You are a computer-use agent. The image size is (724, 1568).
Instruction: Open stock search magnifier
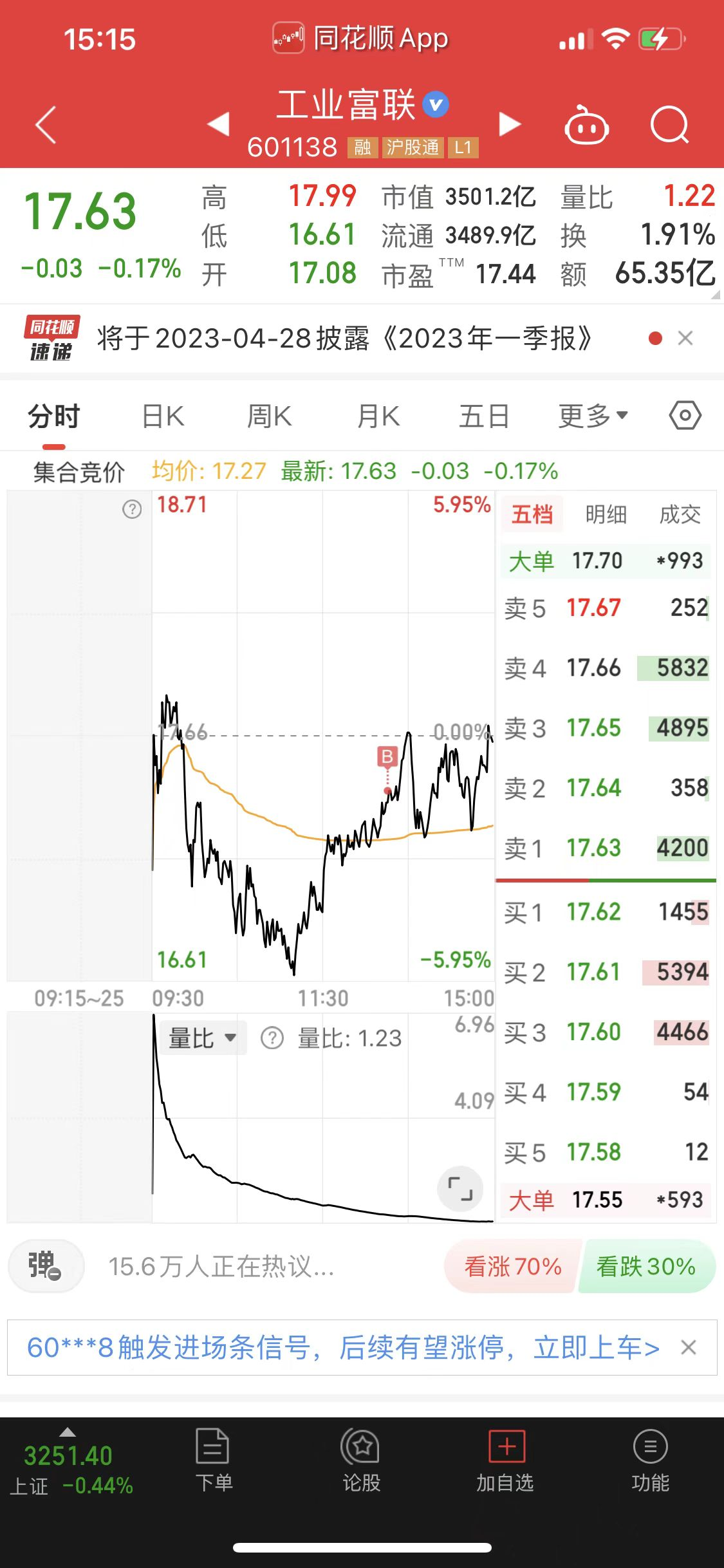(669, 125)
